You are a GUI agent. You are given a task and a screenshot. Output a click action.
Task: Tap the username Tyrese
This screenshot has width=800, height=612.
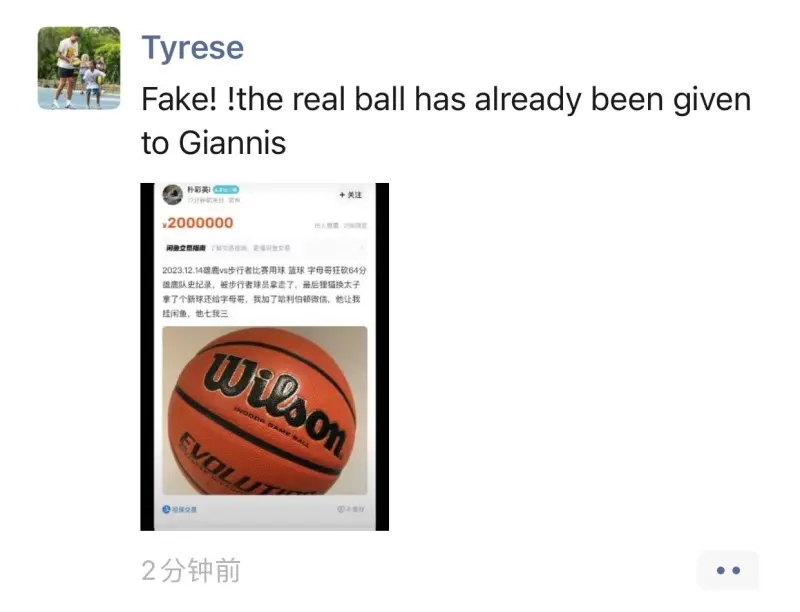pyautogui.click(x=192, y=47)
